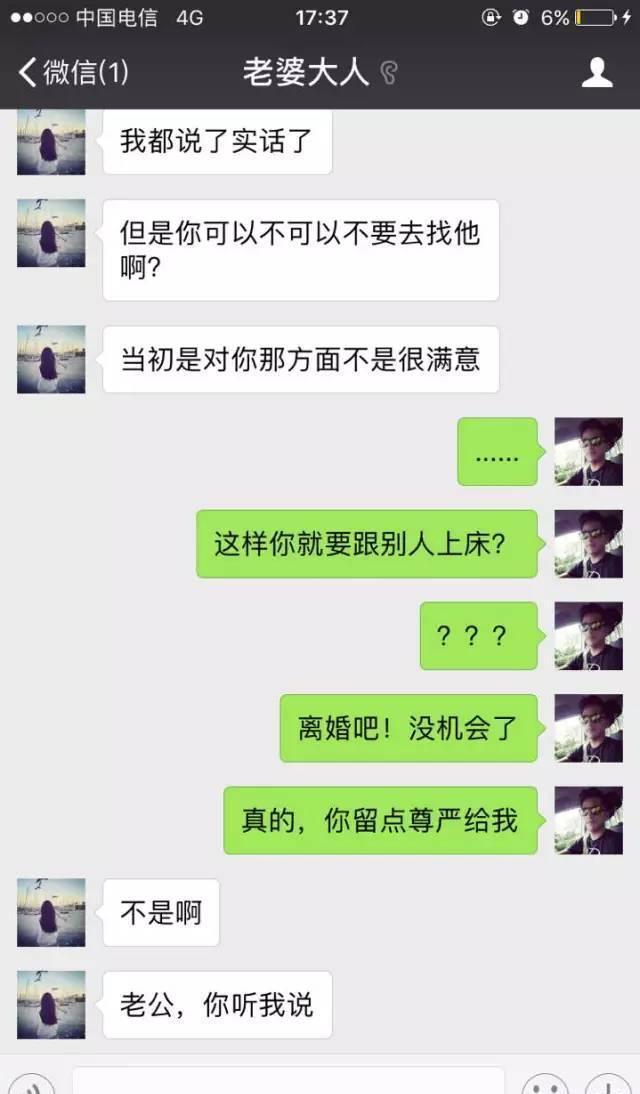Tap the avatar next to 离婚吧！没机会了
This screenshot has width=640, height=1094.
pos(589,728)
